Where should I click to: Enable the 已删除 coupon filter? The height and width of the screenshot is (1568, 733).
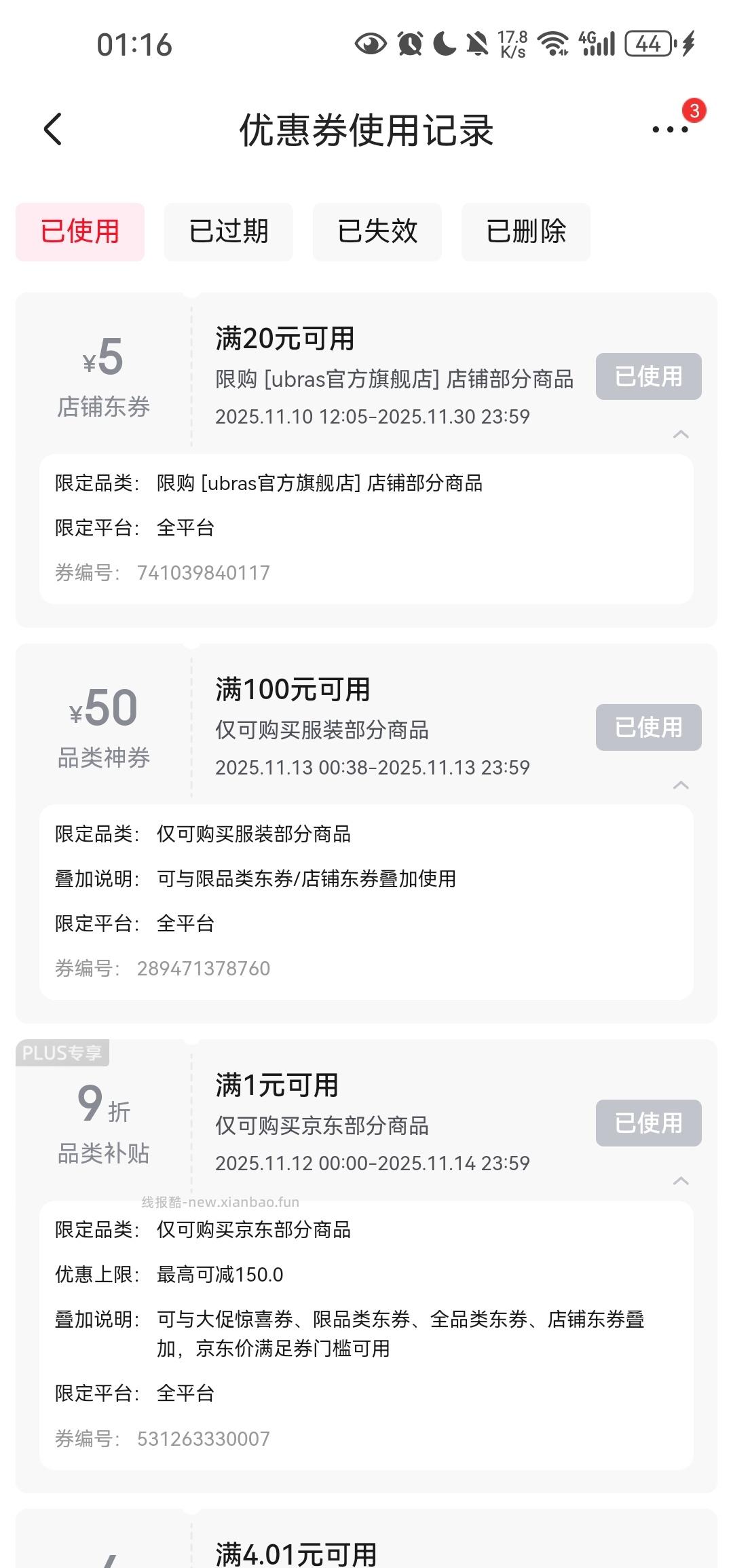point(526,231)
